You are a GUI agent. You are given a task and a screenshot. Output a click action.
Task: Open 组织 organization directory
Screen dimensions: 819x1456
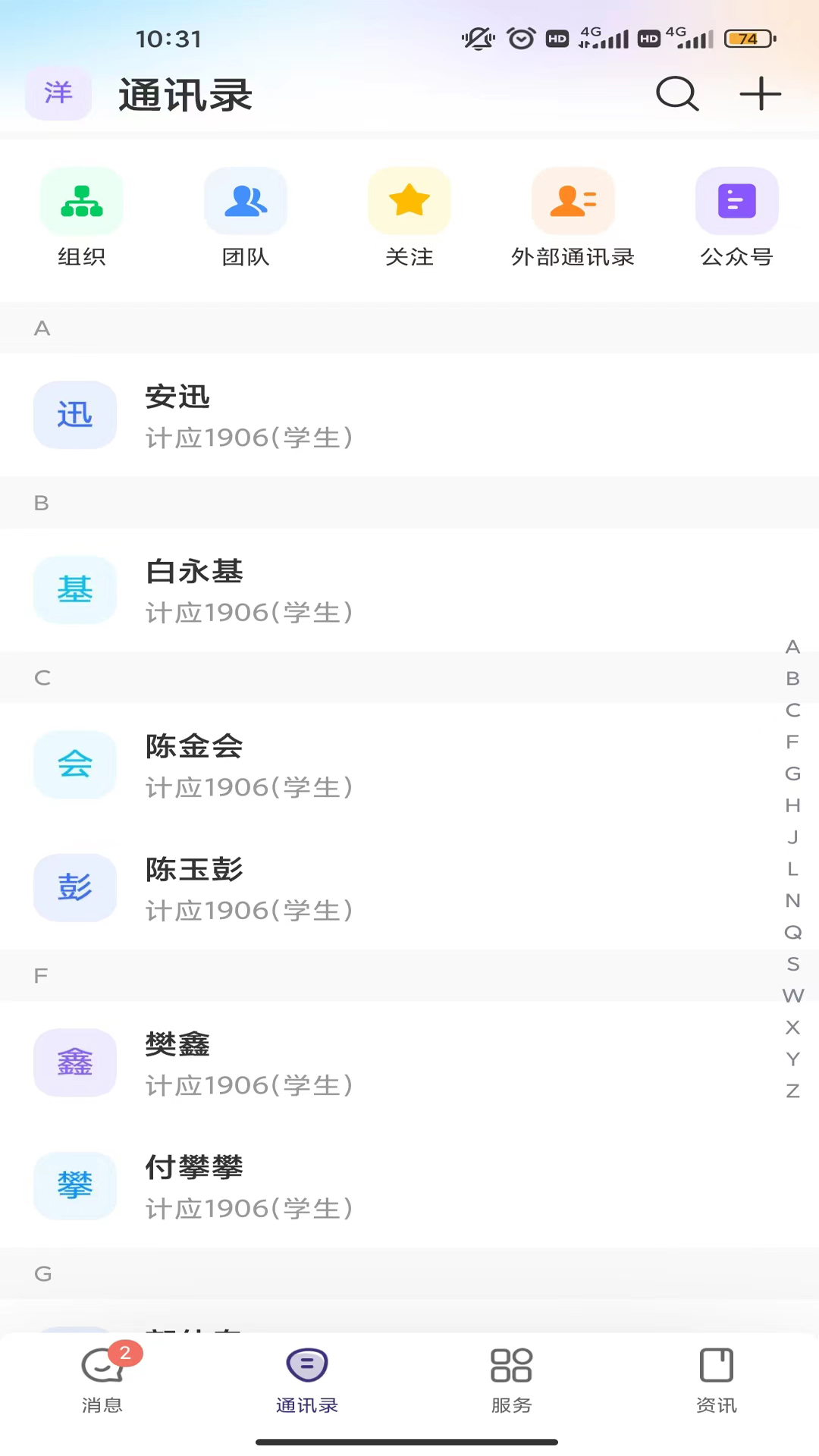(x=82, y=218)
